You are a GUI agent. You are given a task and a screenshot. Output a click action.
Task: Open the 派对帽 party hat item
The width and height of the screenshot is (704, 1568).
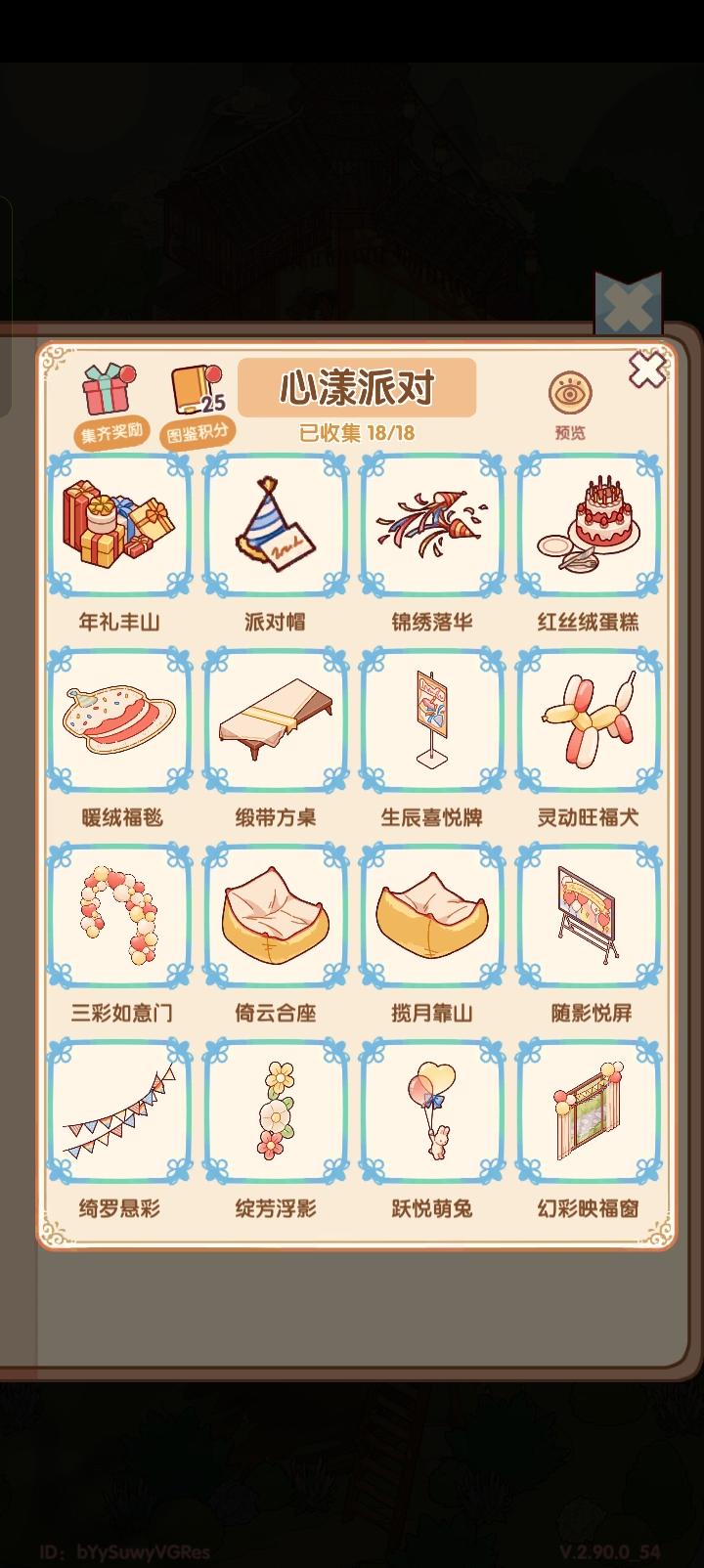(x=276, y=525)
